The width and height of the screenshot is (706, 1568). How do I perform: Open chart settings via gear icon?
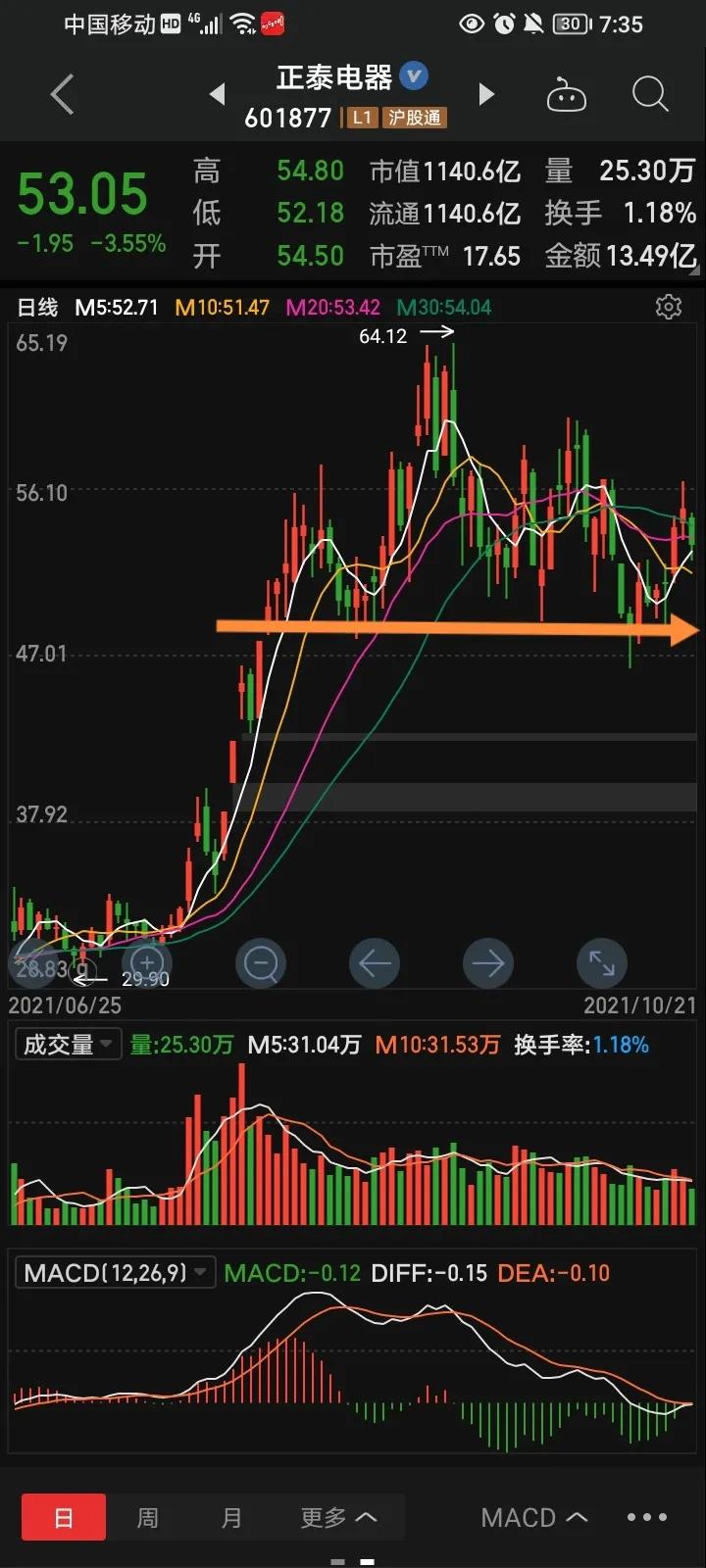[668, 307]
